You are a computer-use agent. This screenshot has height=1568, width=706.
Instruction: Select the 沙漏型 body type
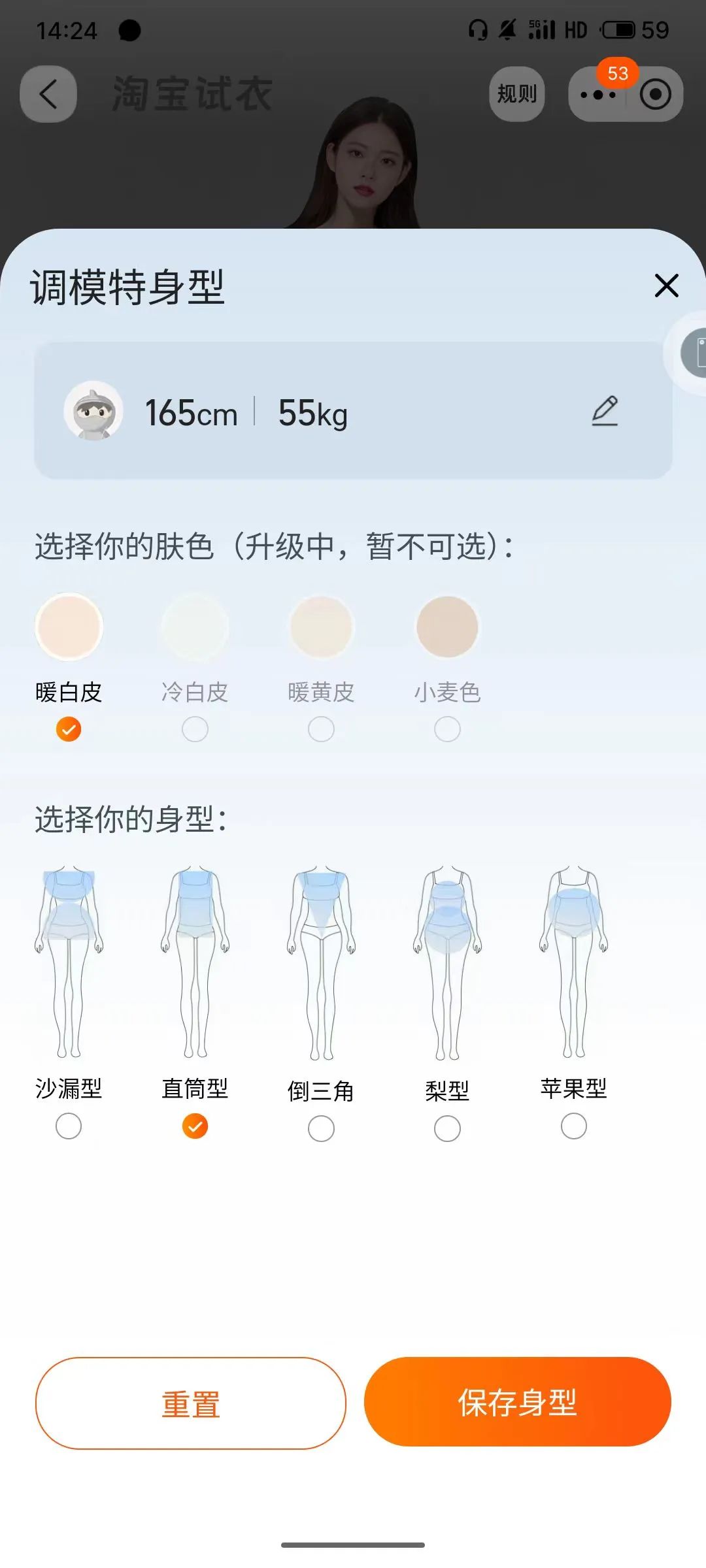tap(69, 1126)
